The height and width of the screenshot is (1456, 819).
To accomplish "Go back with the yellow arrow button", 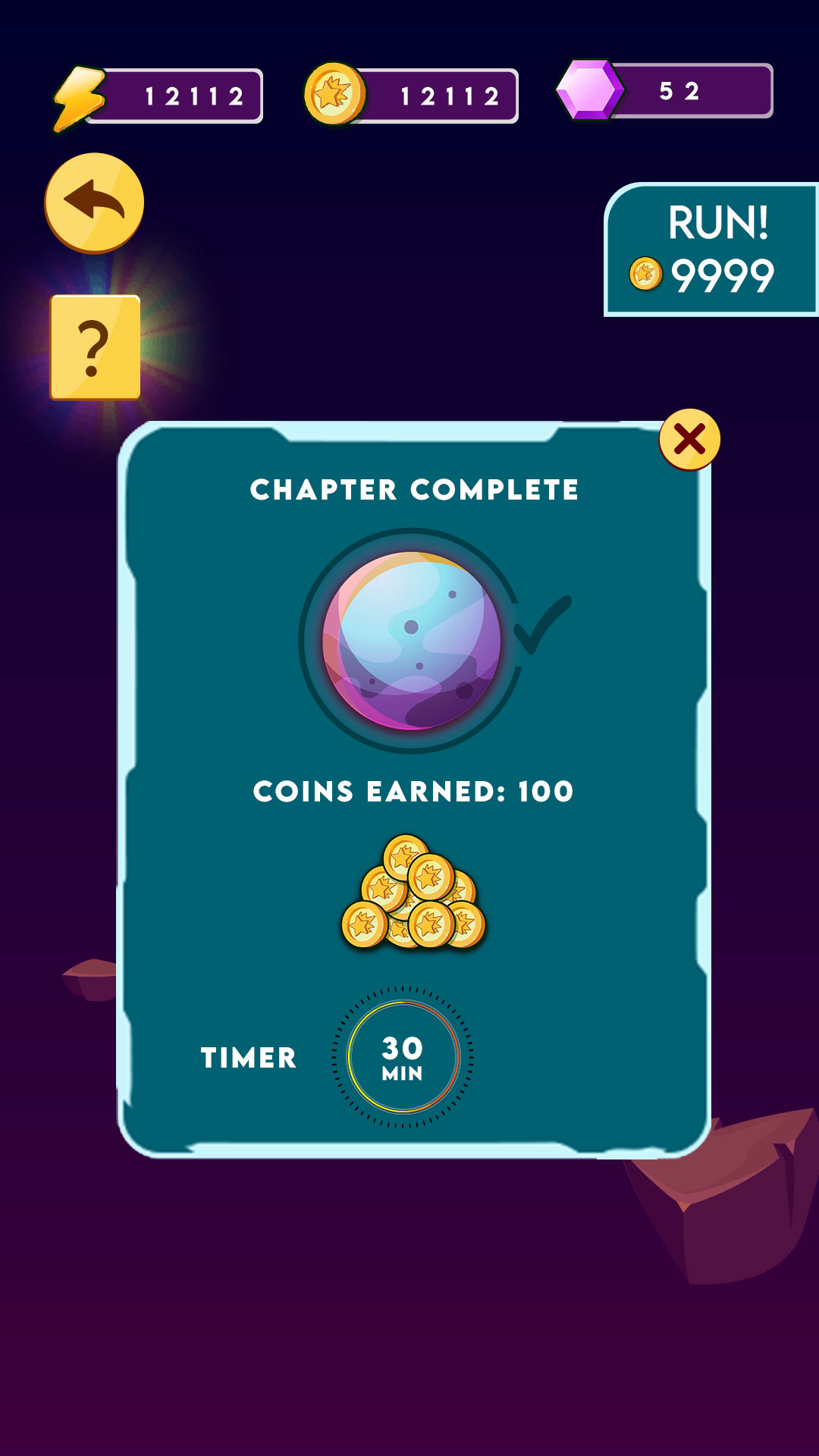I will (x=94, y=202).
